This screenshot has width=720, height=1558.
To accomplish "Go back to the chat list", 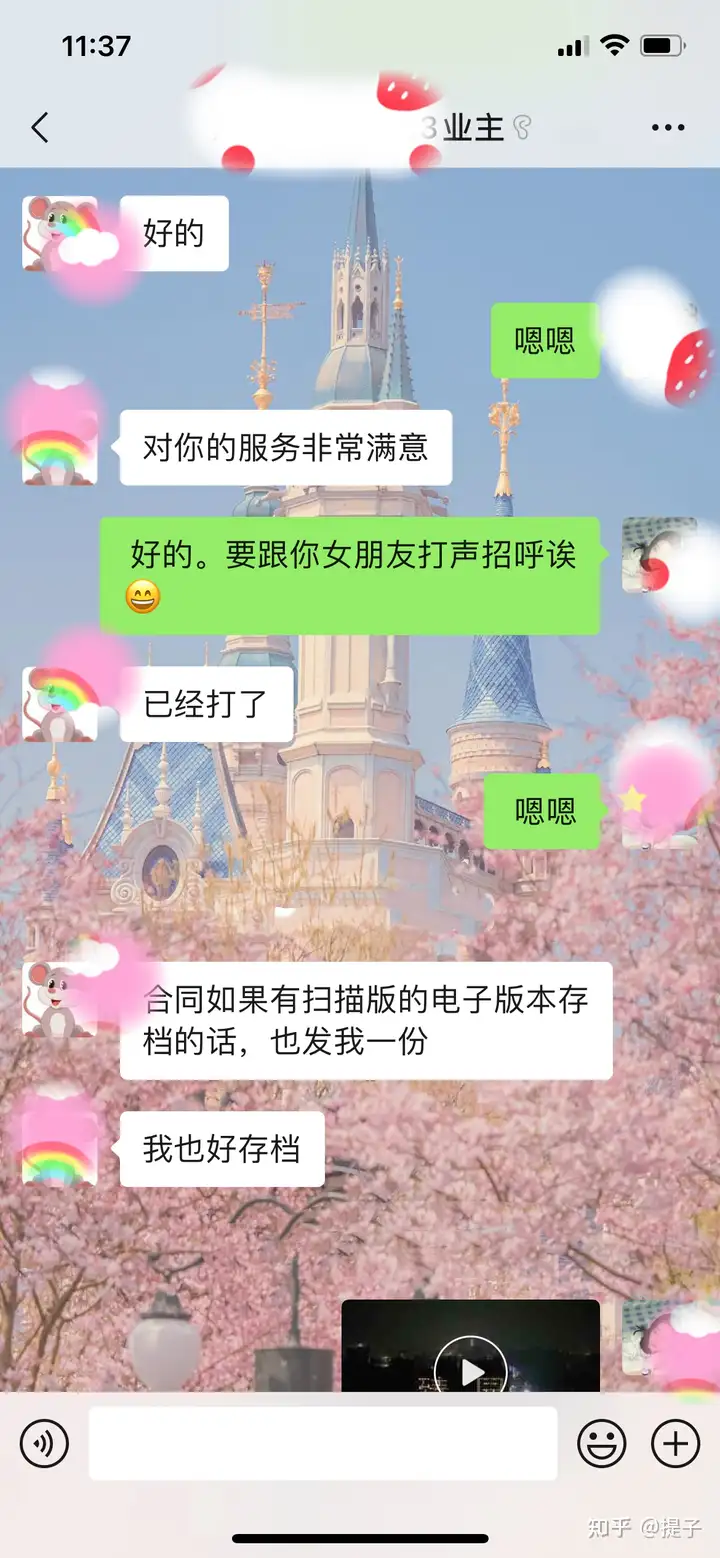I will click(40, 128).
